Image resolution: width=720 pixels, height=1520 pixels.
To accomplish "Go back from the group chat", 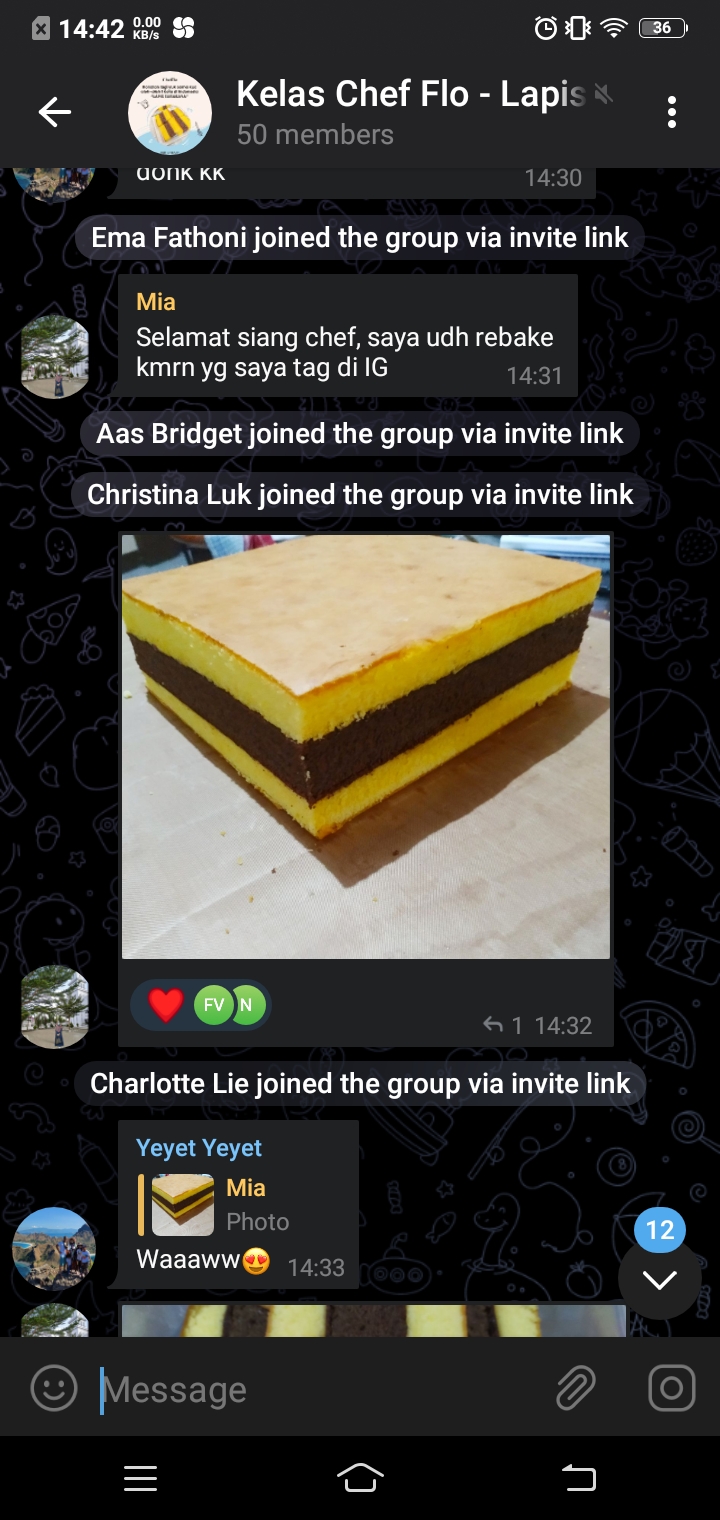I will (x=55, y=113).
